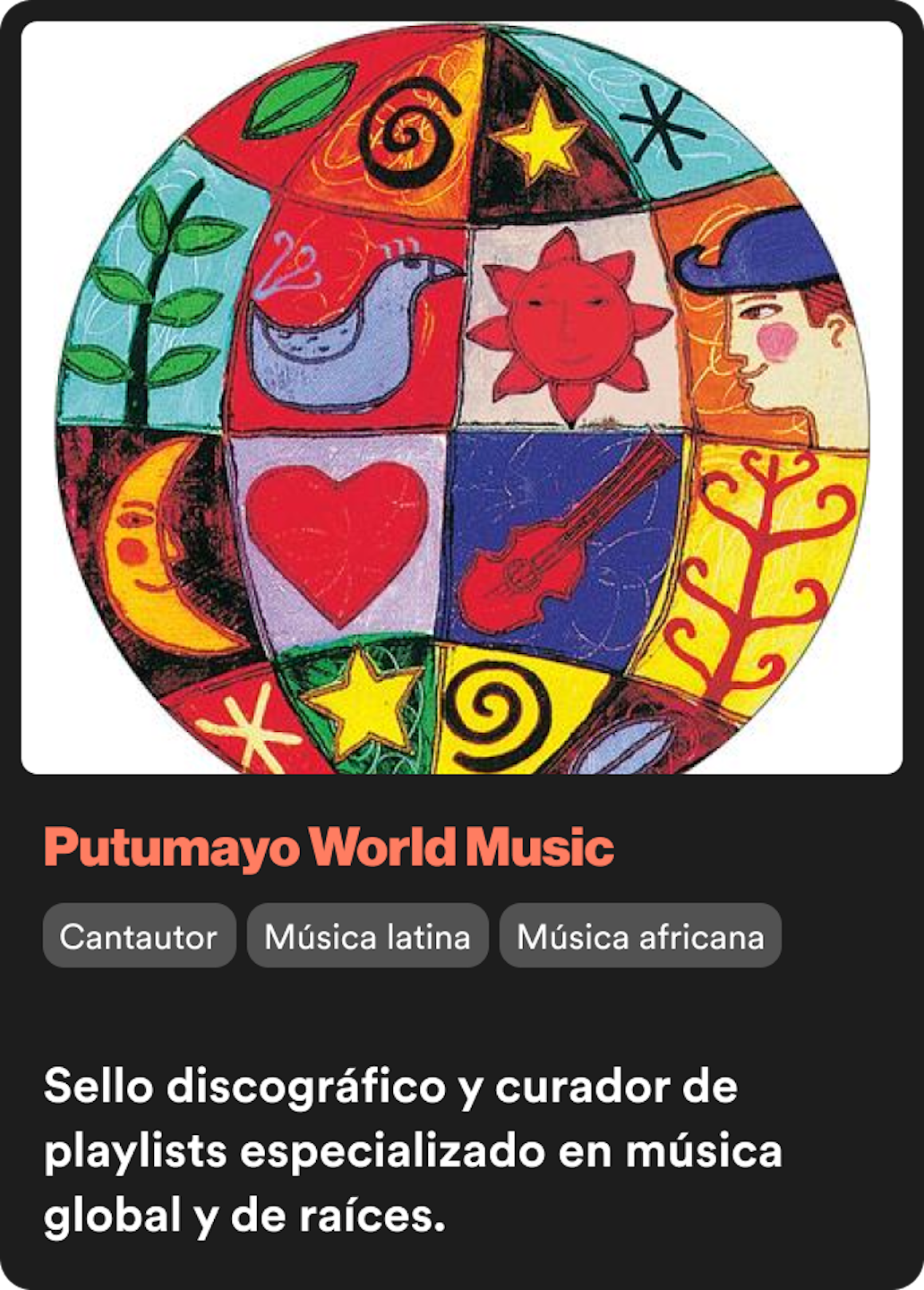The image size is (924, 1290).
Task: Open the Putumayo World Music title link
Action: click(x=329, y=847)
